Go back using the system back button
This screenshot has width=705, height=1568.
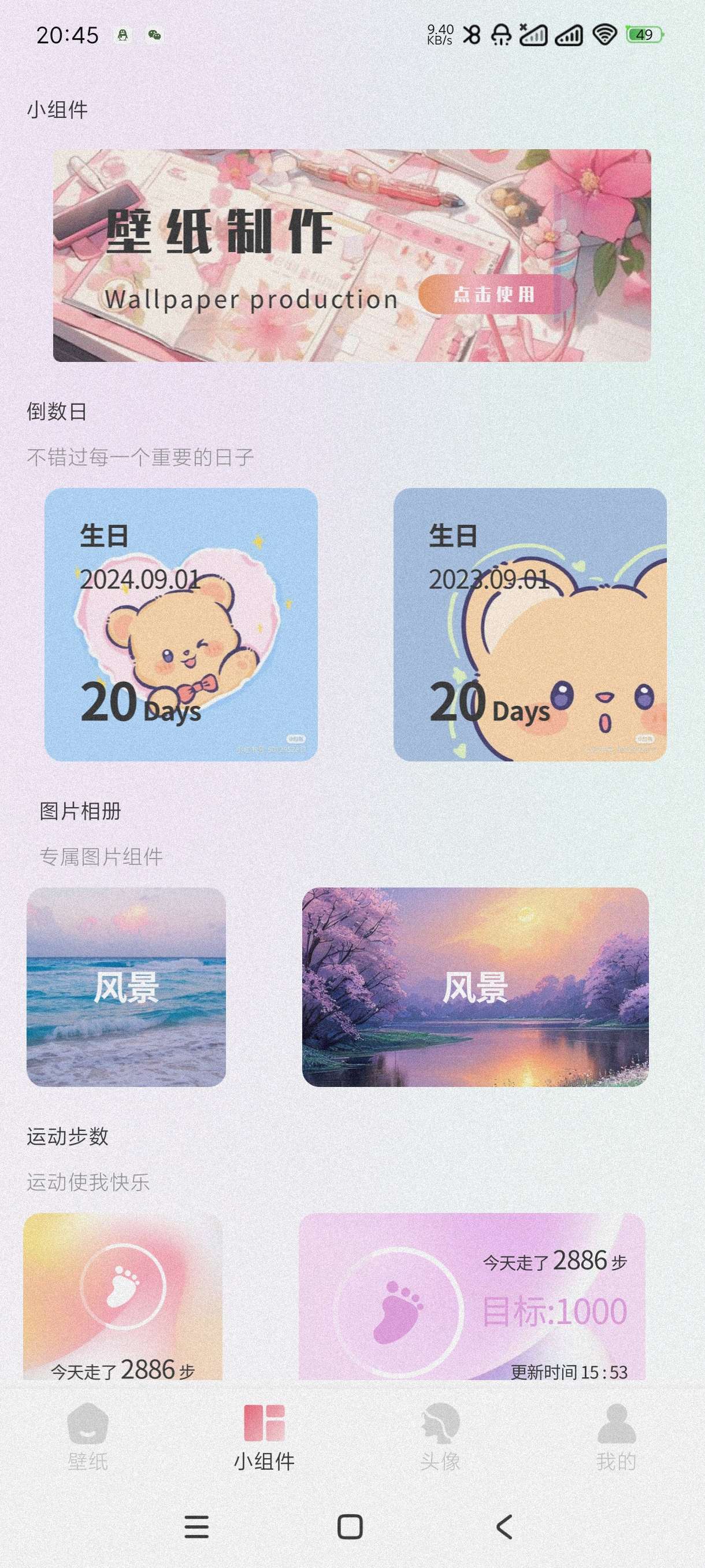[504, 1526]
